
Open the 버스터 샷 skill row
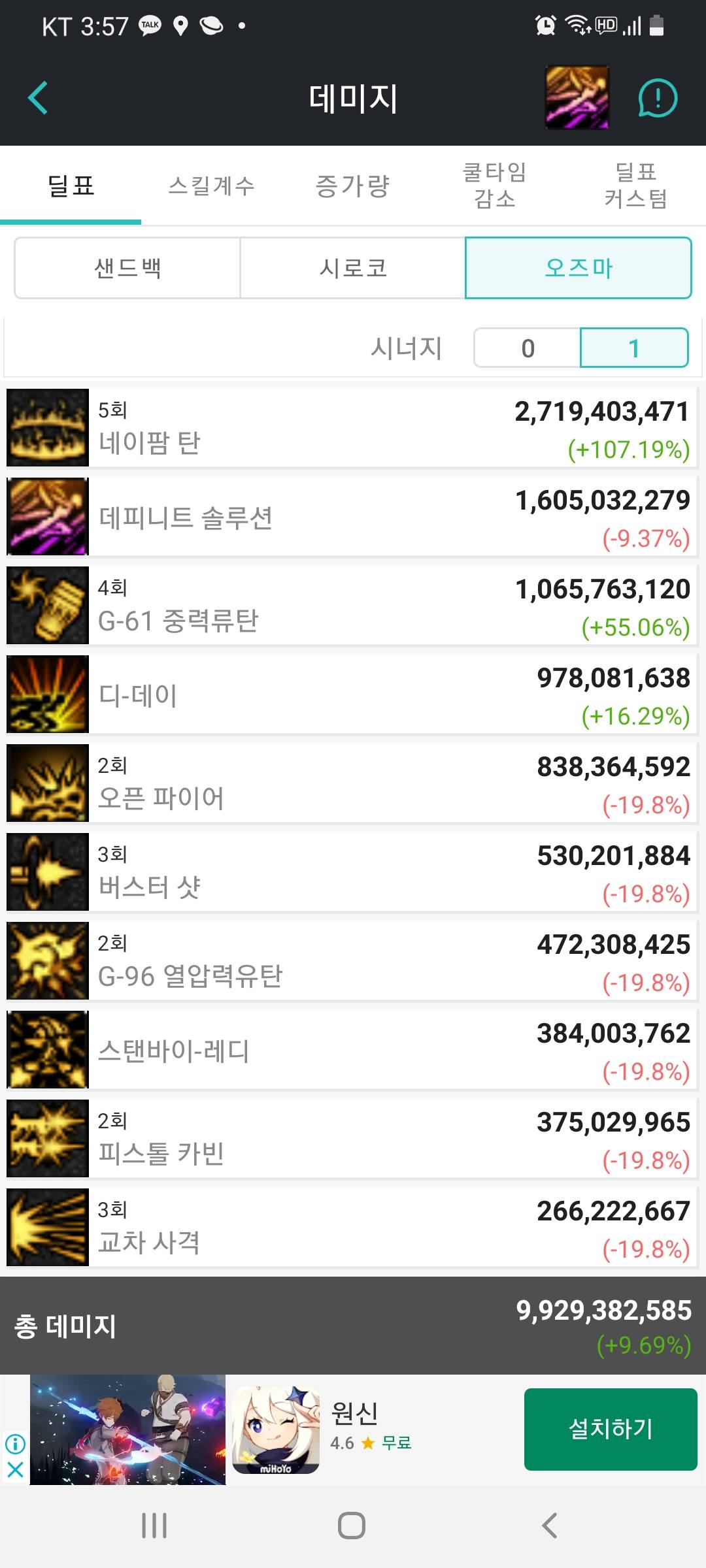[352, 872]
